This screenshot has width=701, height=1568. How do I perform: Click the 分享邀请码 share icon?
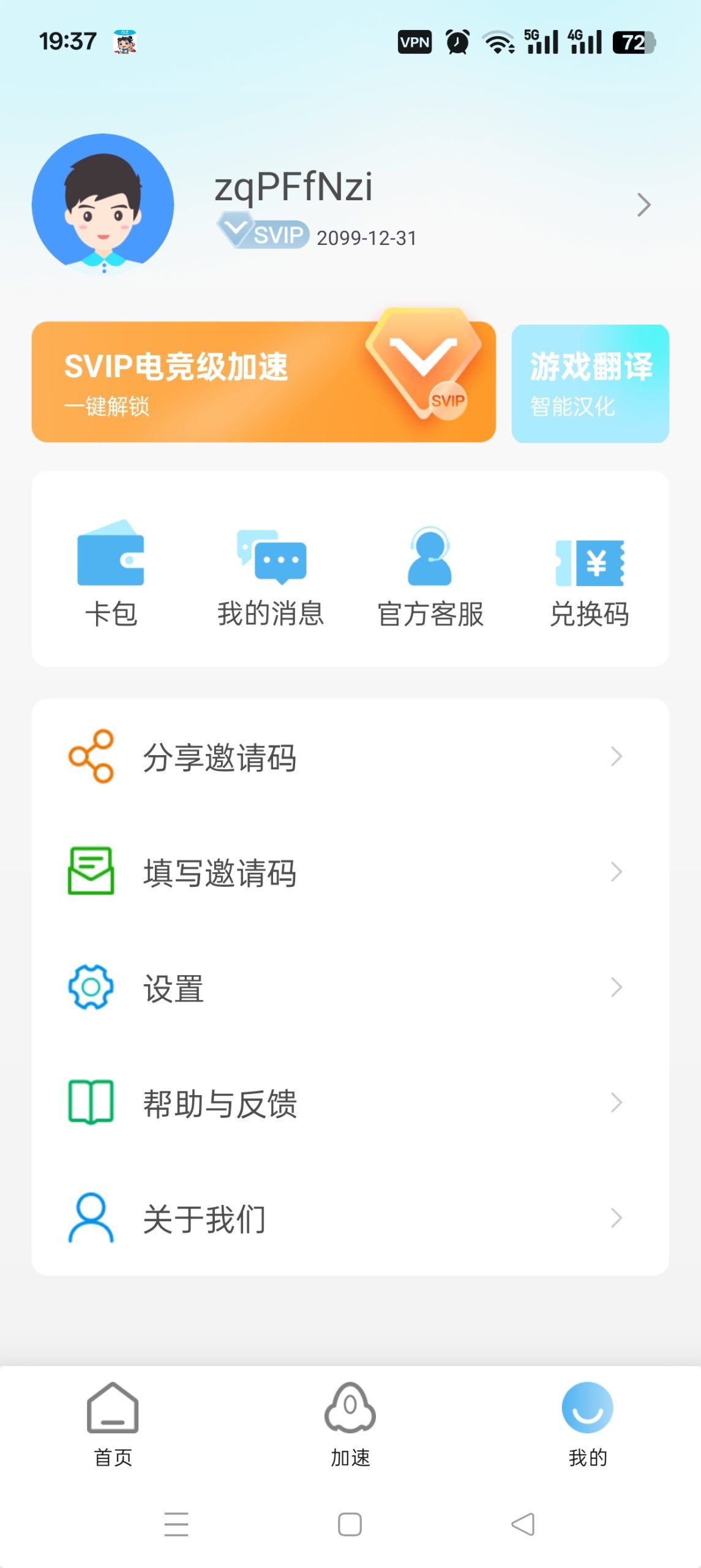point(91,758)
